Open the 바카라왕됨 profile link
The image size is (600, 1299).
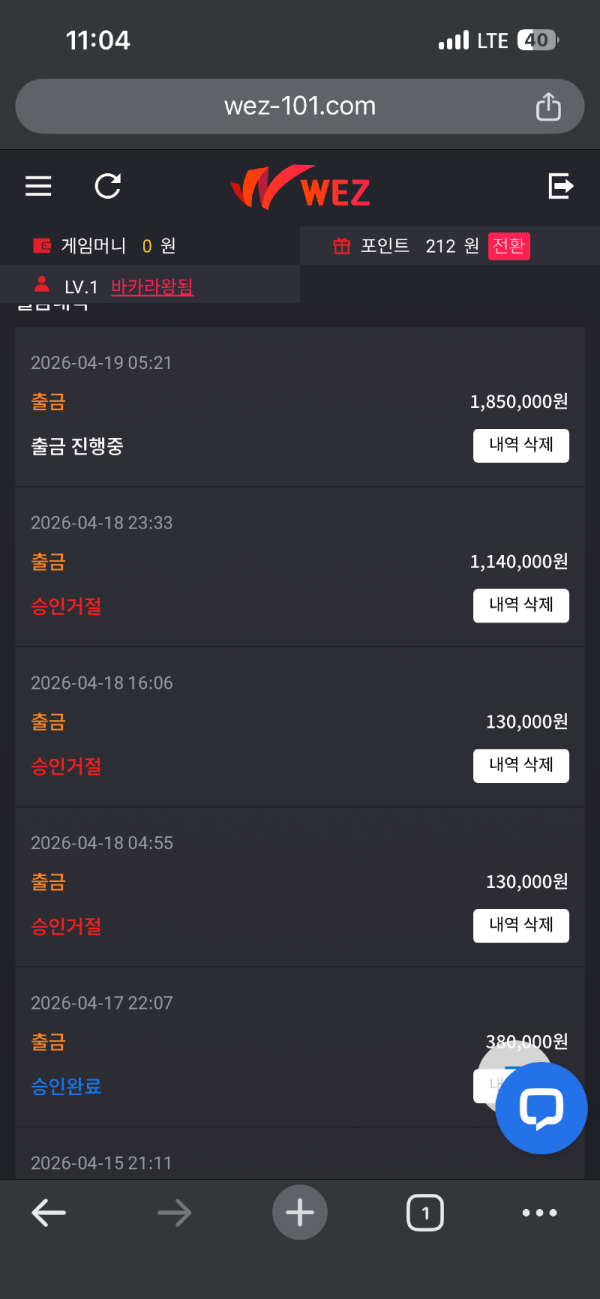point(152,287)
